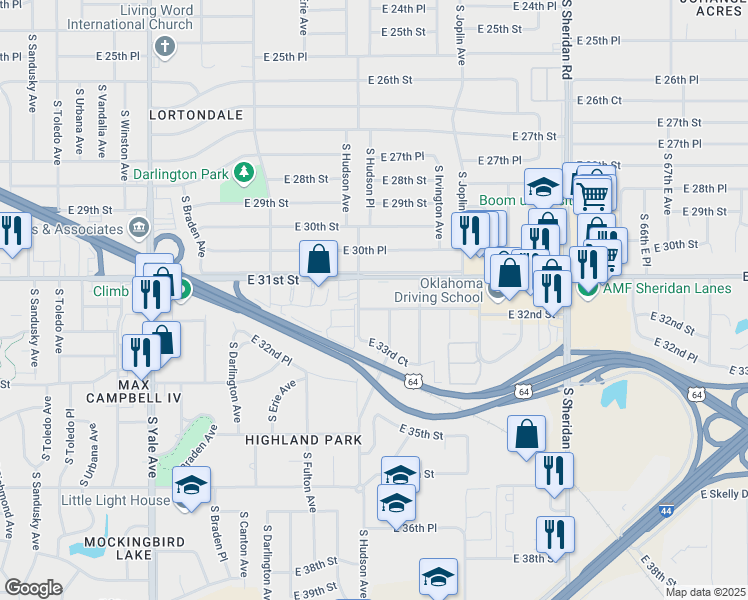
Task: Select the school marker near E 27th Pl
Action: 543,187
